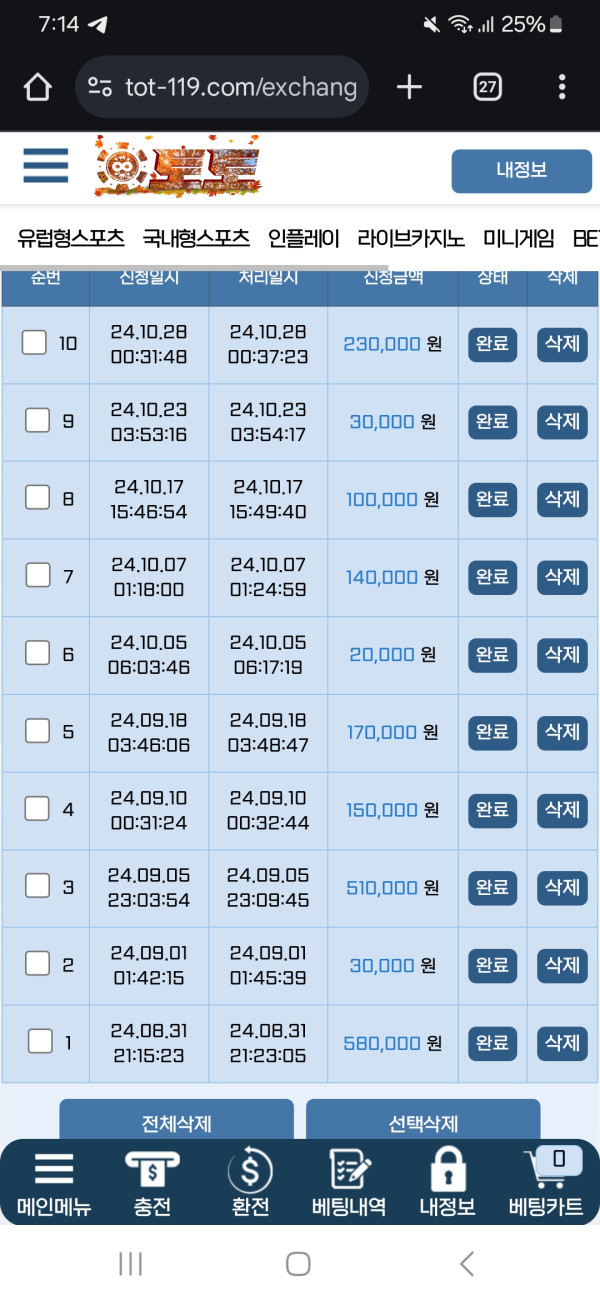The height and width of the screenshot is (1300, 600).
Task: Delete the 510,000 원 entry
Action: tap(562, 887)
